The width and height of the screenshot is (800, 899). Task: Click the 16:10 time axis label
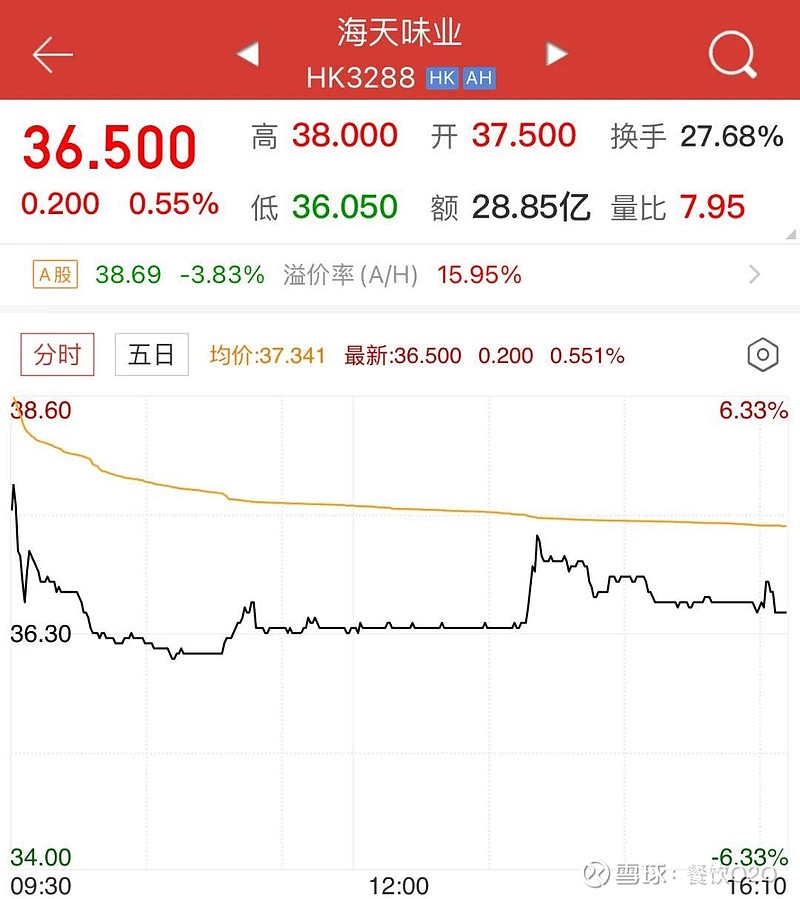coord(757,886)
